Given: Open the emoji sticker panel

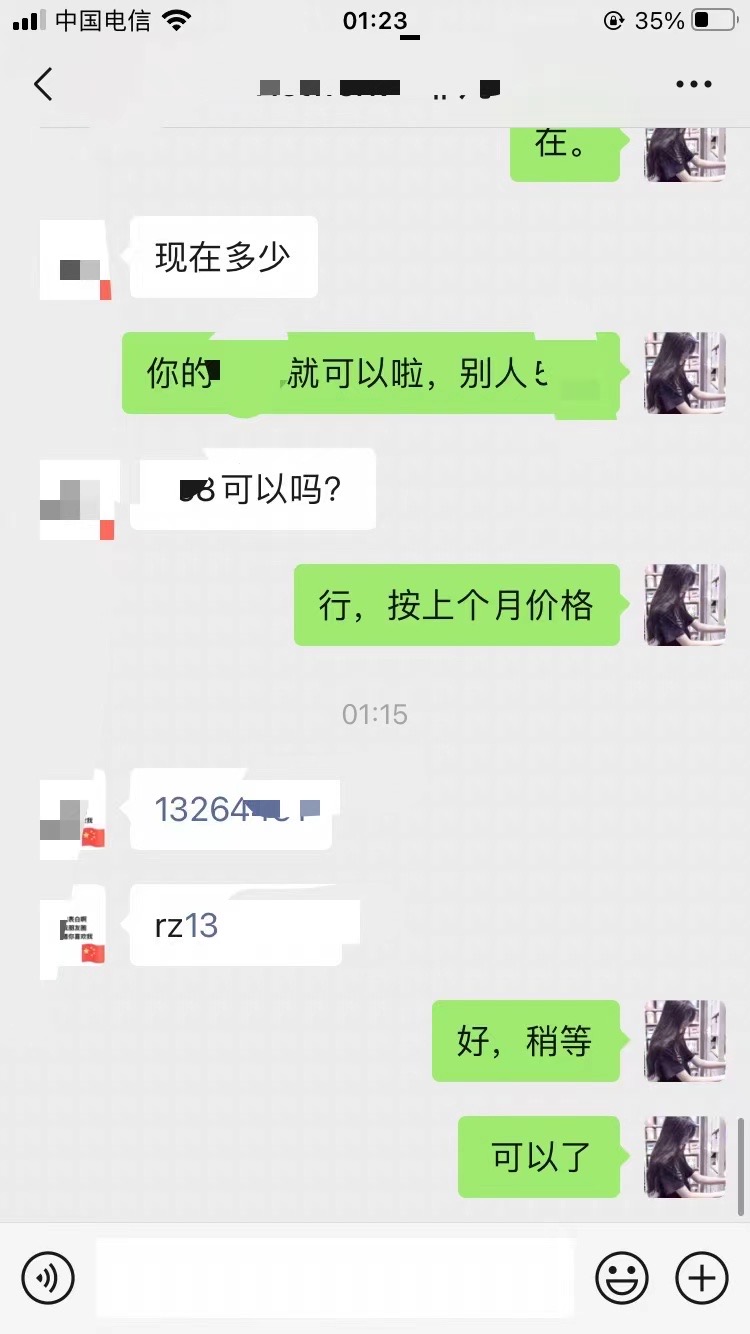Looking at the screenshot, I should coord(621,1277).
